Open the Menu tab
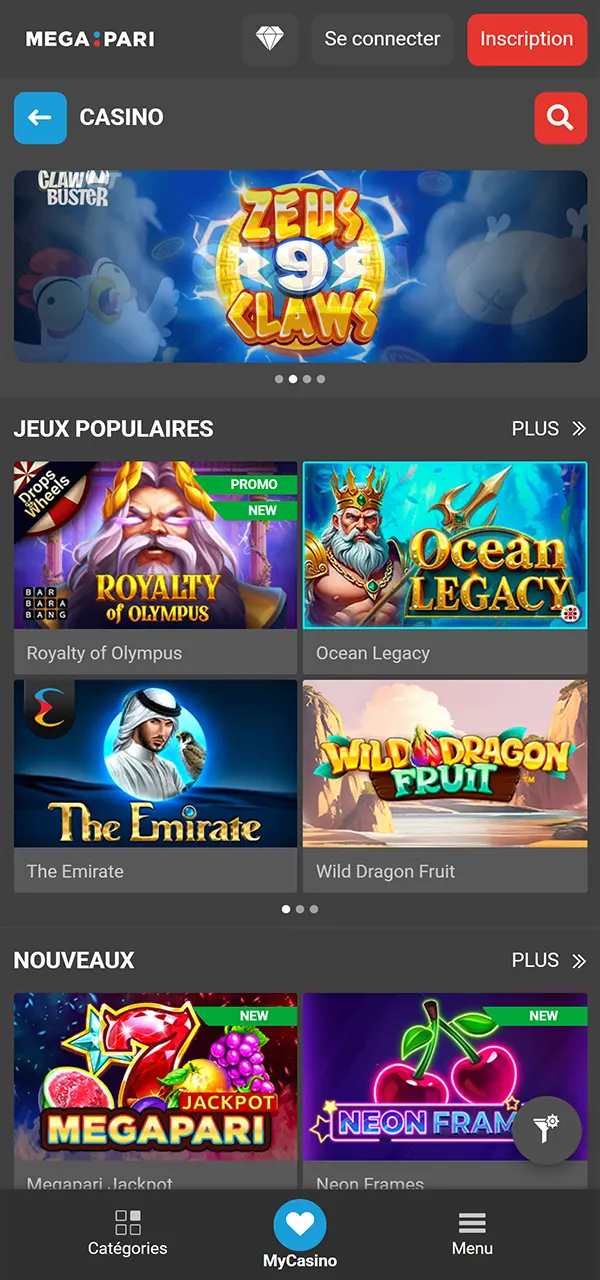This screenshot has width=600, height=1280. tap(472, 1233)
